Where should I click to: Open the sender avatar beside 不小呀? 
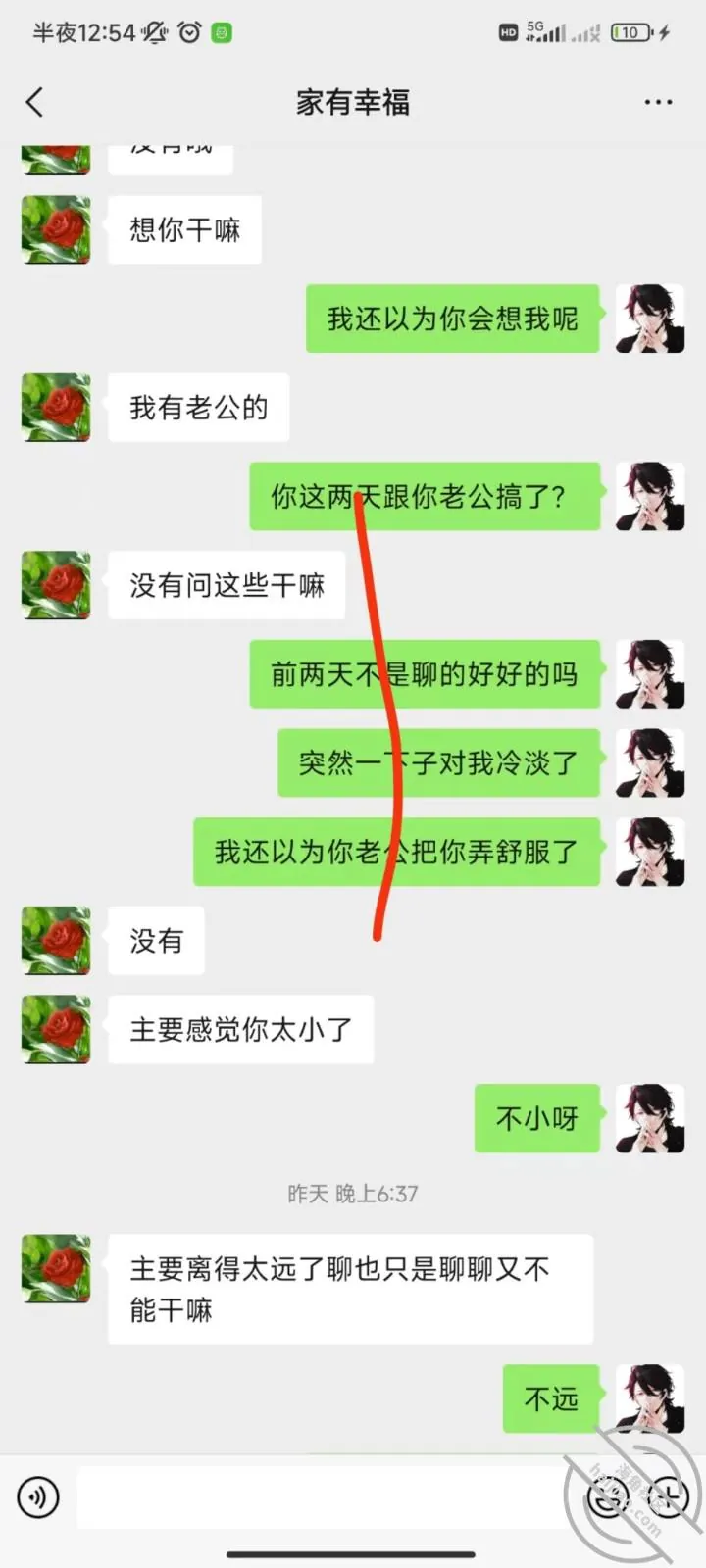click(x=650, y=1118)
